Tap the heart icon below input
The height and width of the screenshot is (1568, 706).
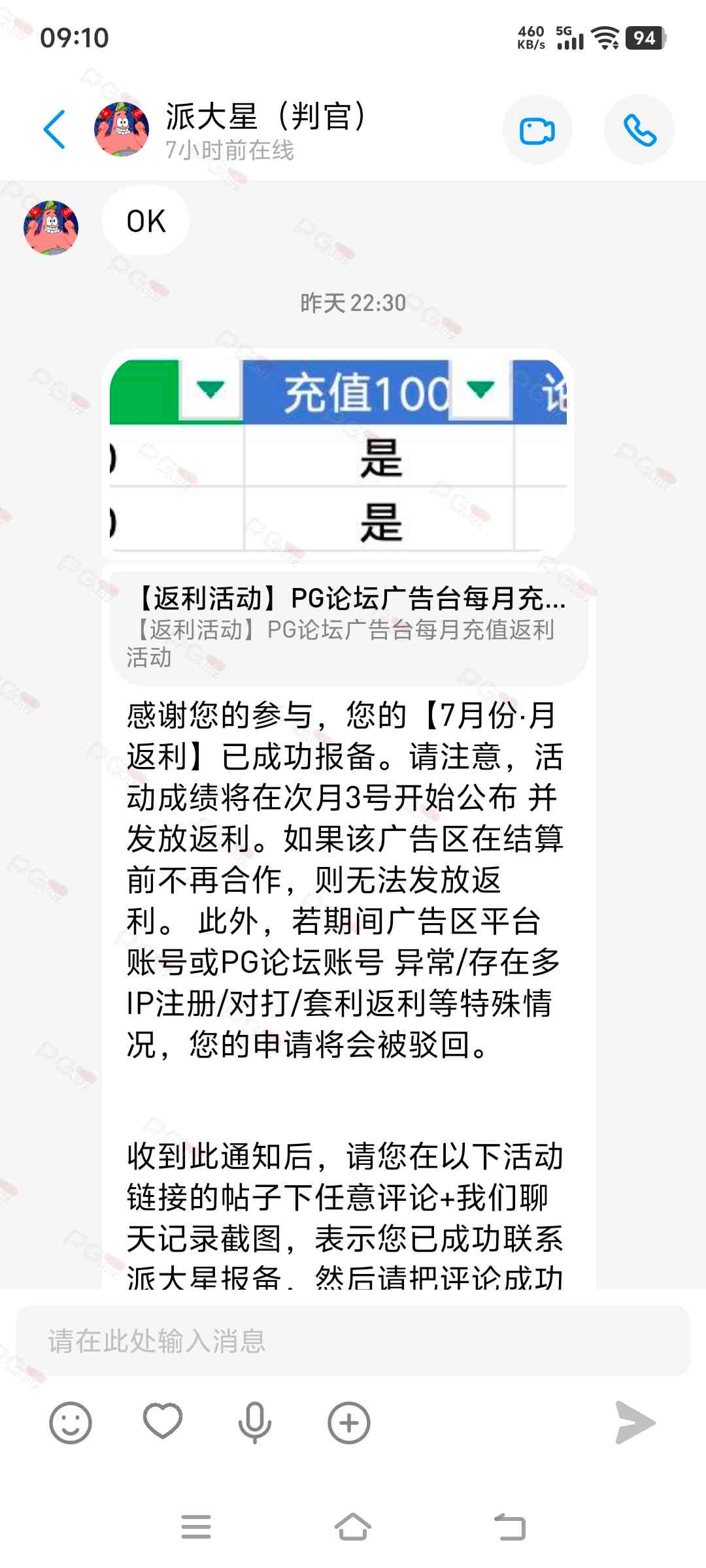tap(162, 1421)
